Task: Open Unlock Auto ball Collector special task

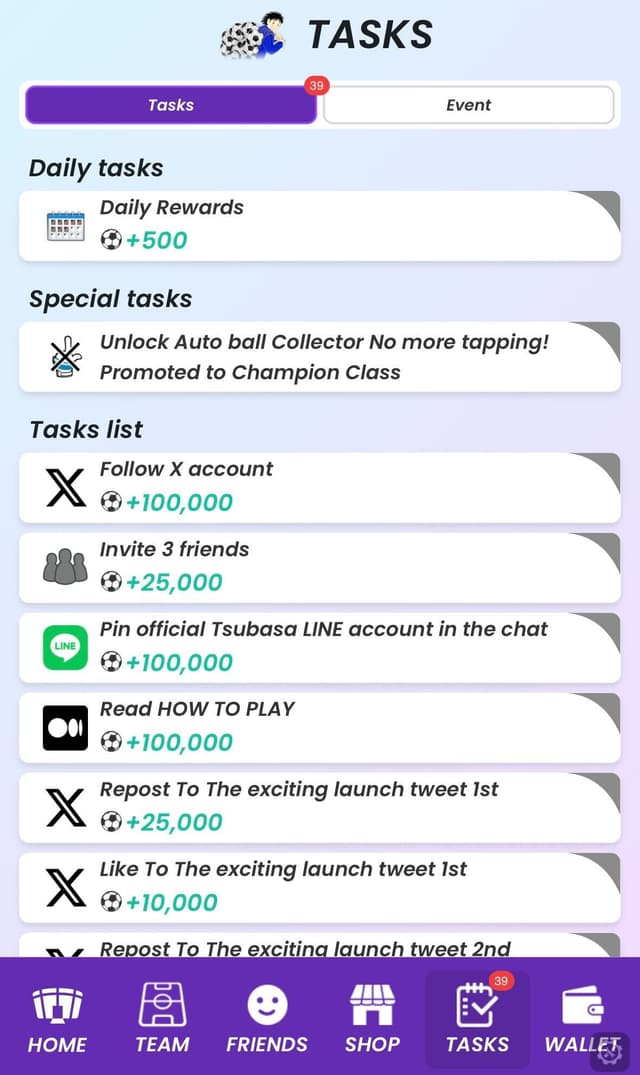Action: pos(320,357)
